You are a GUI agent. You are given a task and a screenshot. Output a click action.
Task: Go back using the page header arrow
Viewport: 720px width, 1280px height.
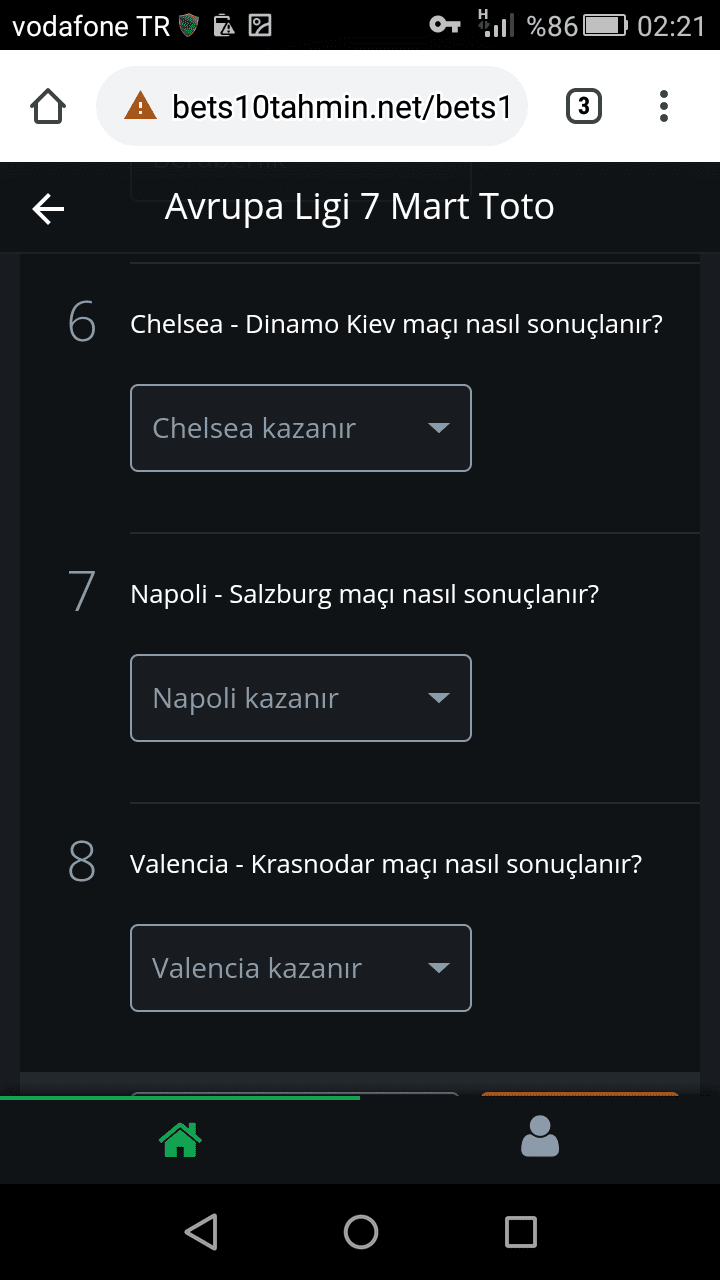click(x=48, y=208)
